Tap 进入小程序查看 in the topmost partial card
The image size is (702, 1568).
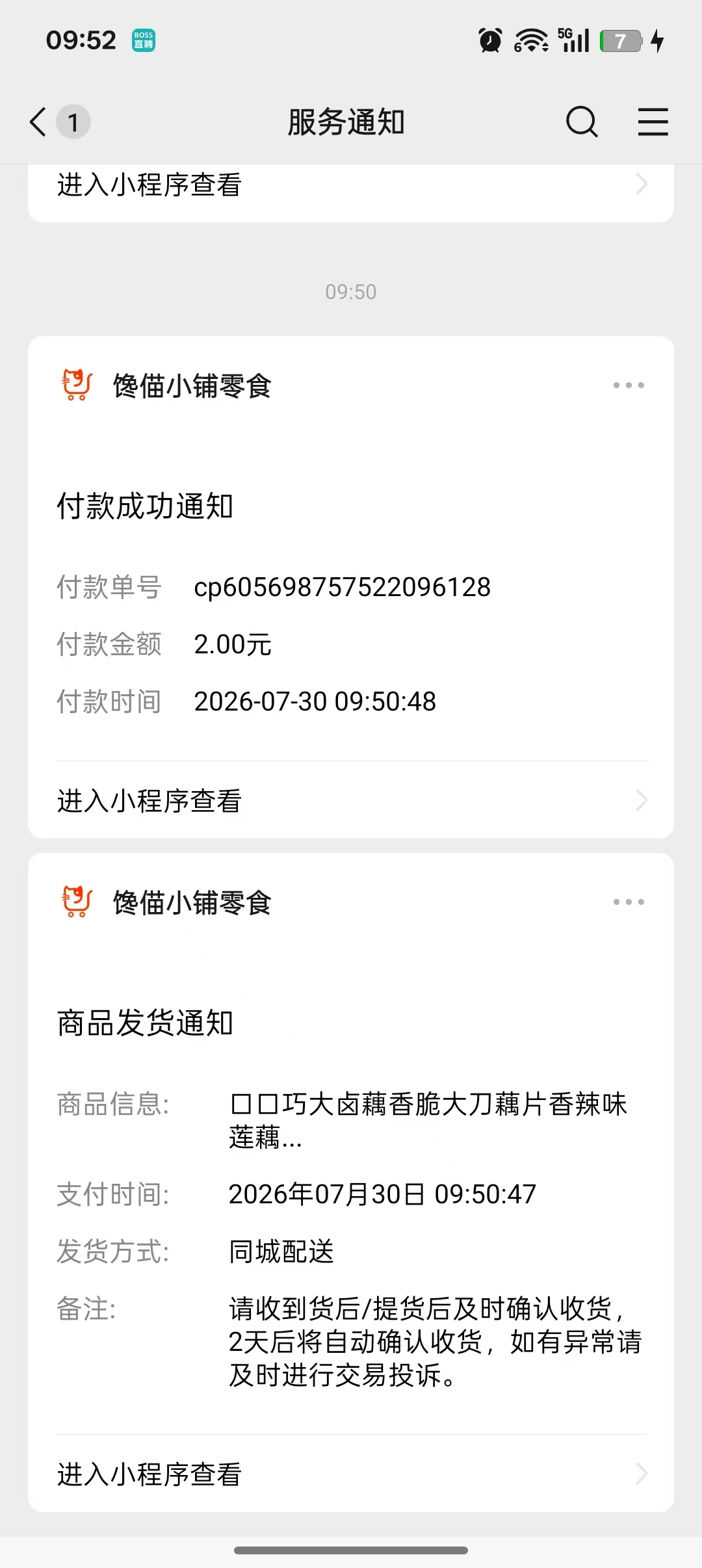coord(351,186)
